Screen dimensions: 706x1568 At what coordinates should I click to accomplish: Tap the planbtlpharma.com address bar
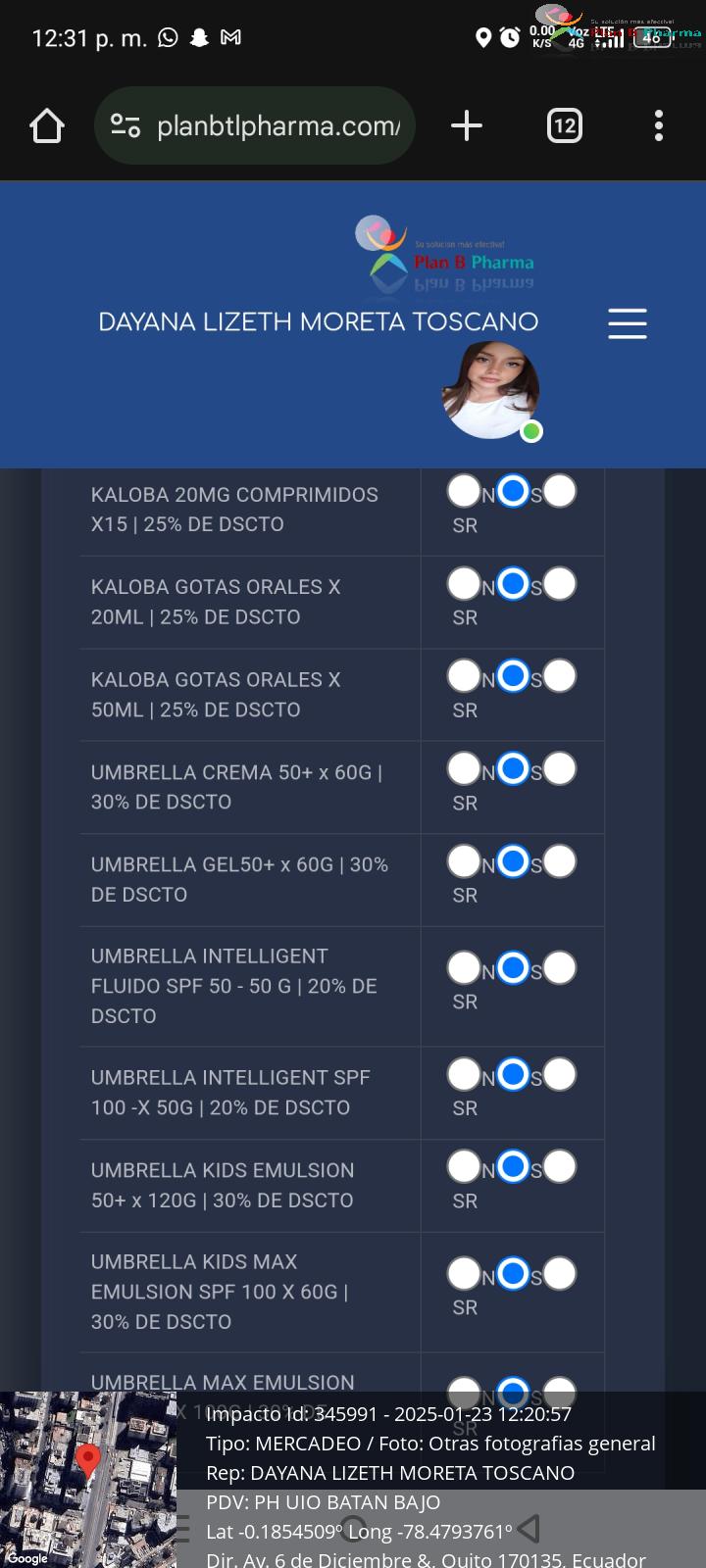(255, 125)
